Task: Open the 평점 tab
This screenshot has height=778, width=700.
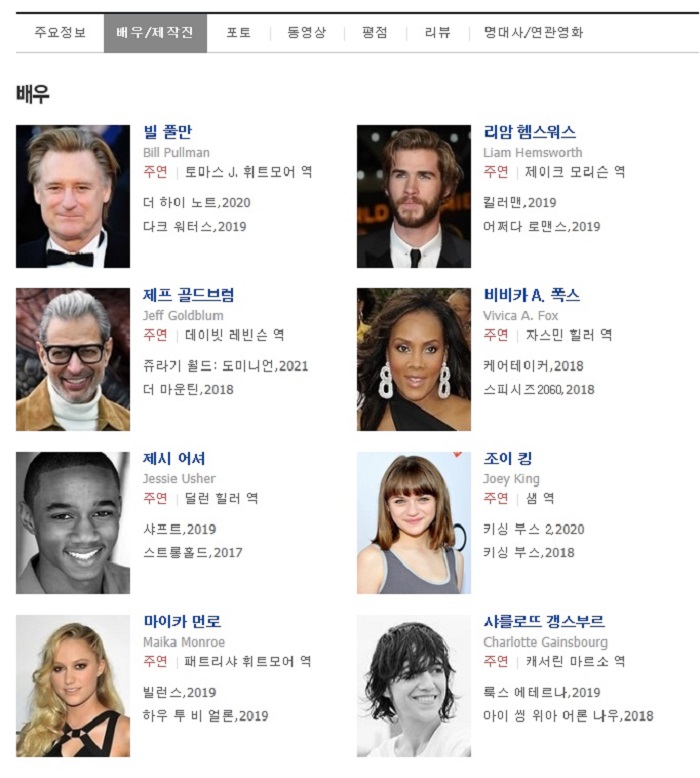Action: click(373, 33)
